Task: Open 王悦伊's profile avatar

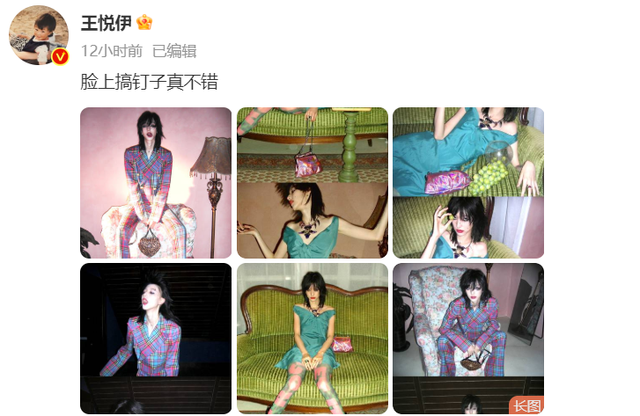Action: pos(38,34)
